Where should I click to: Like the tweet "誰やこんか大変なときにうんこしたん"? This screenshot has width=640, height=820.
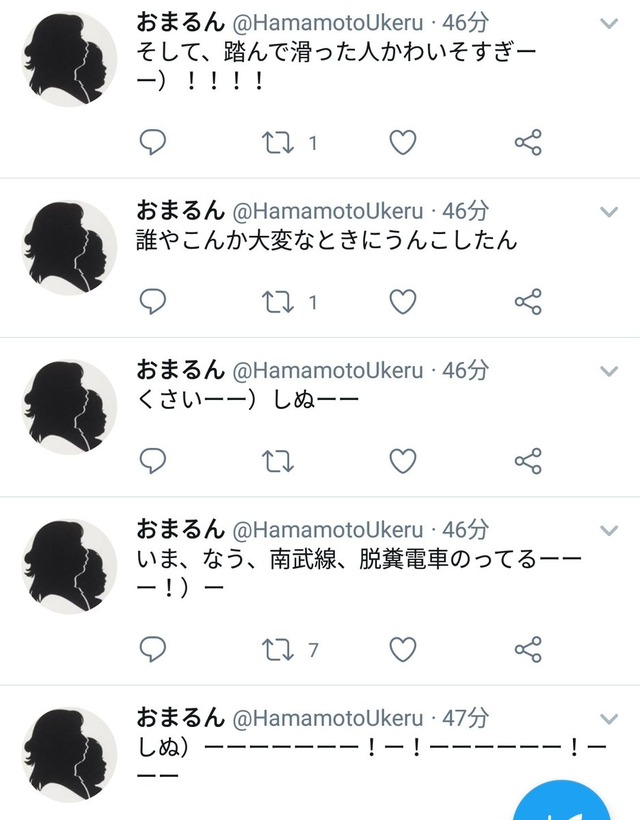pos(402,301)
